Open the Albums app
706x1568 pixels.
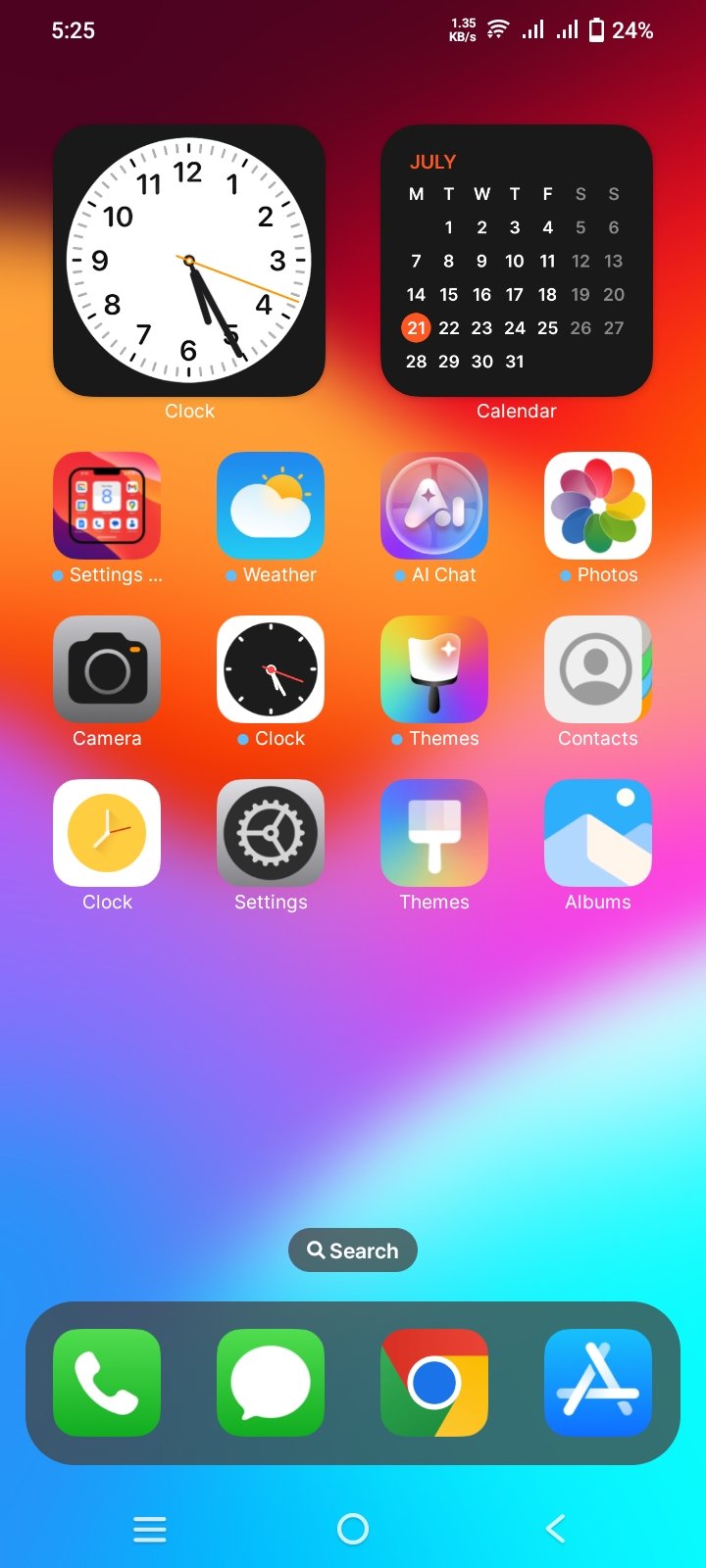click(598, 833)
